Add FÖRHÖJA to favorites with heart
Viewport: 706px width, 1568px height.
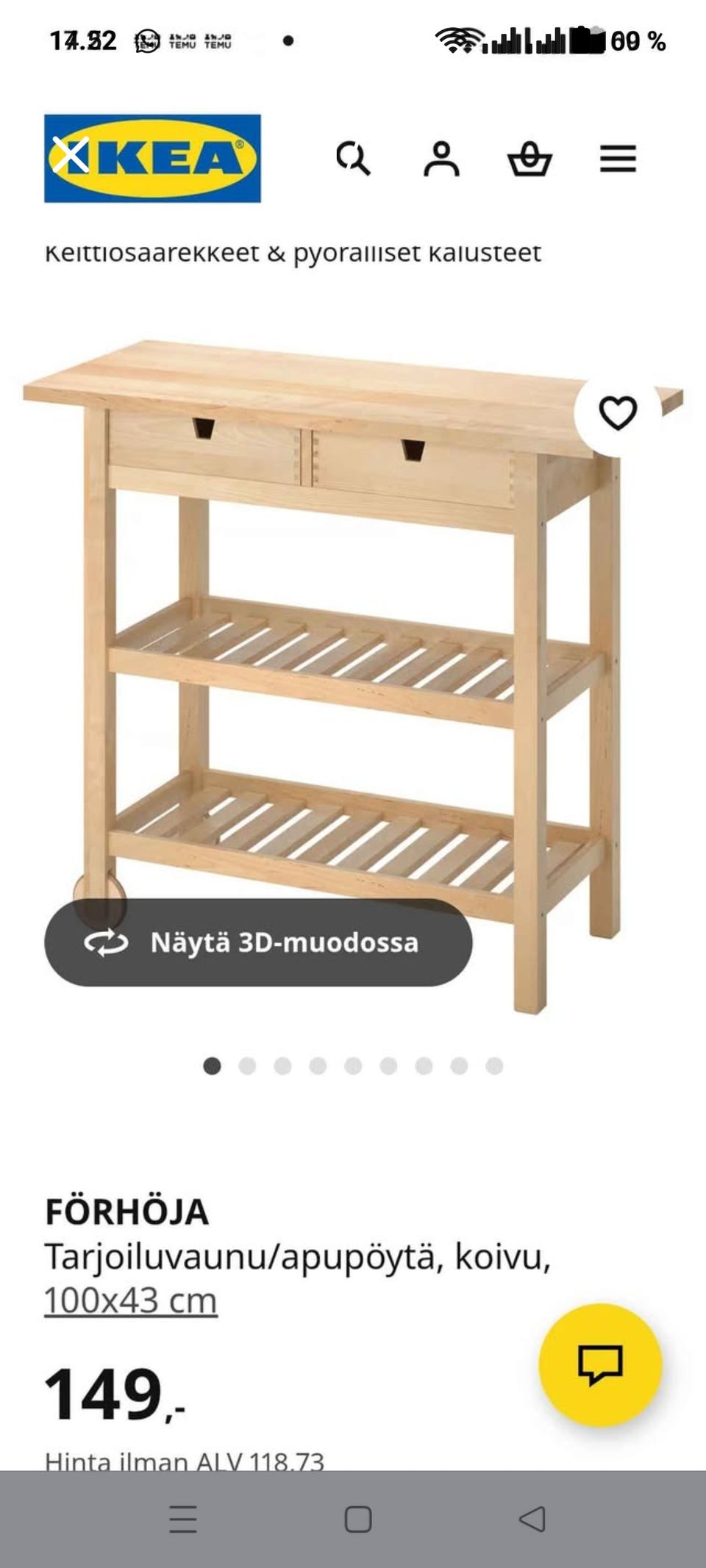[618, 413]
